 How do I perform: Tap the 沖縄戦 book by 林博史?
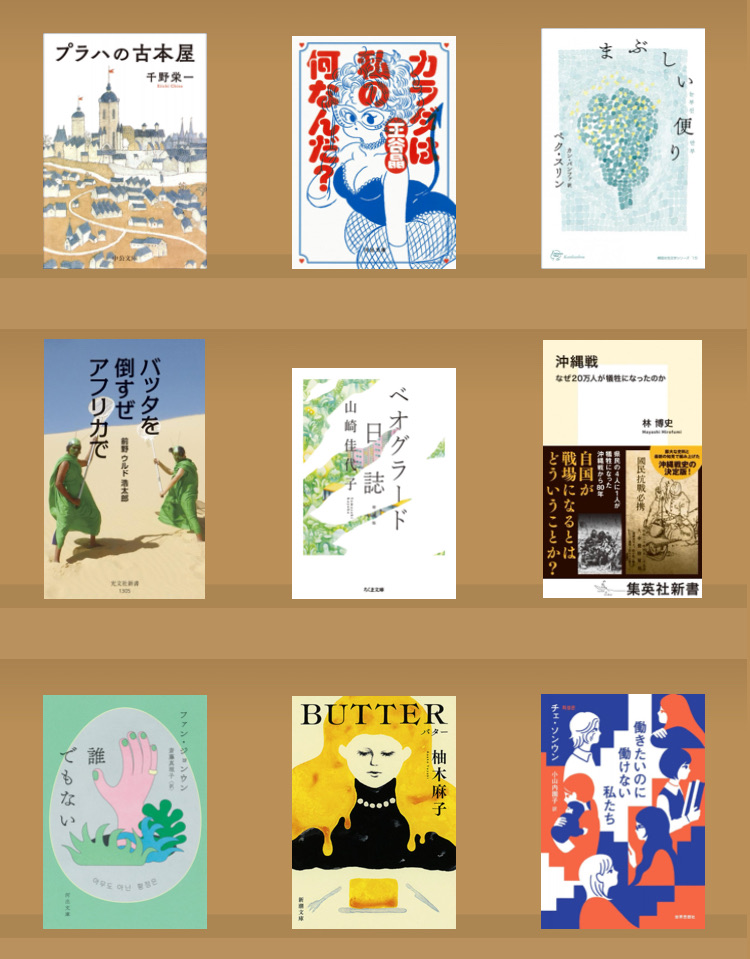click(x=622, y=469)
